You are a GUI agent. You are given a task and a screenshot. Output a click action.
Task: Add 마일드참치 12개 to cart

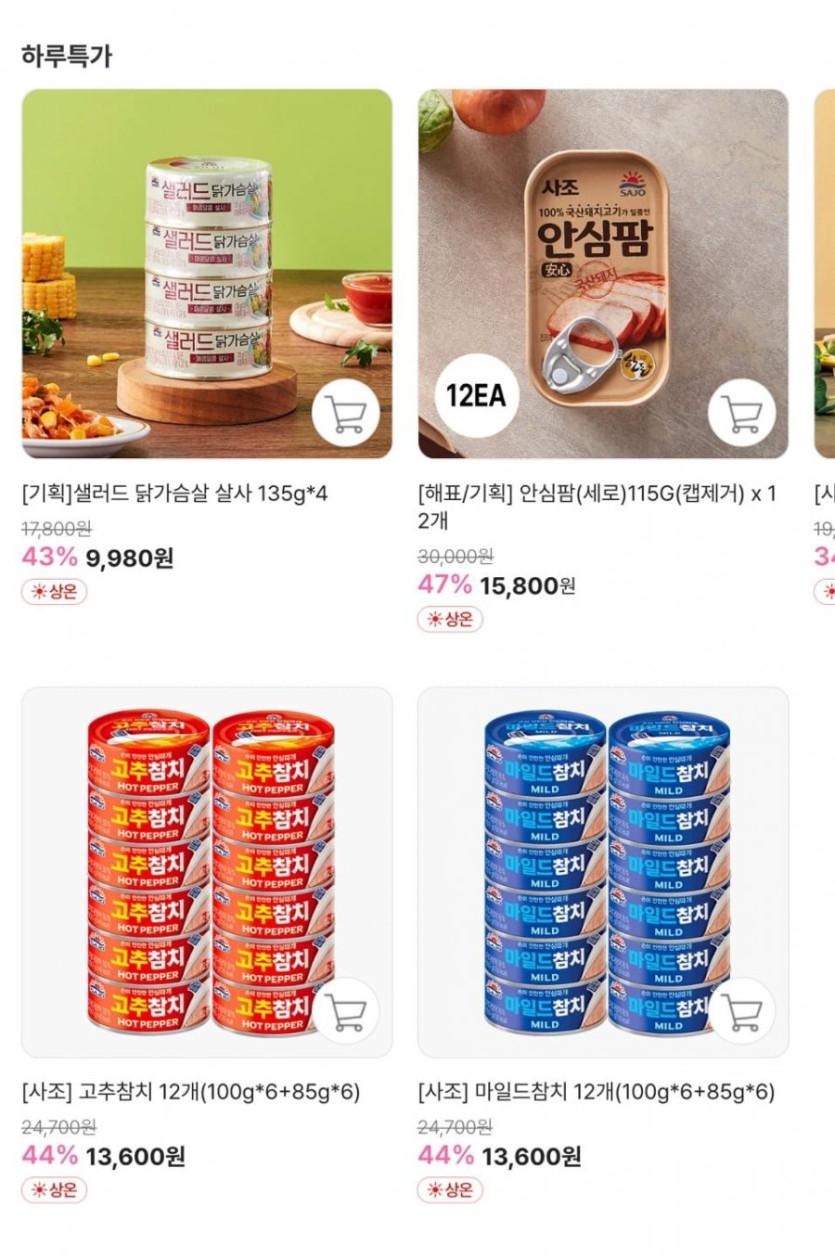[741, 1011]
